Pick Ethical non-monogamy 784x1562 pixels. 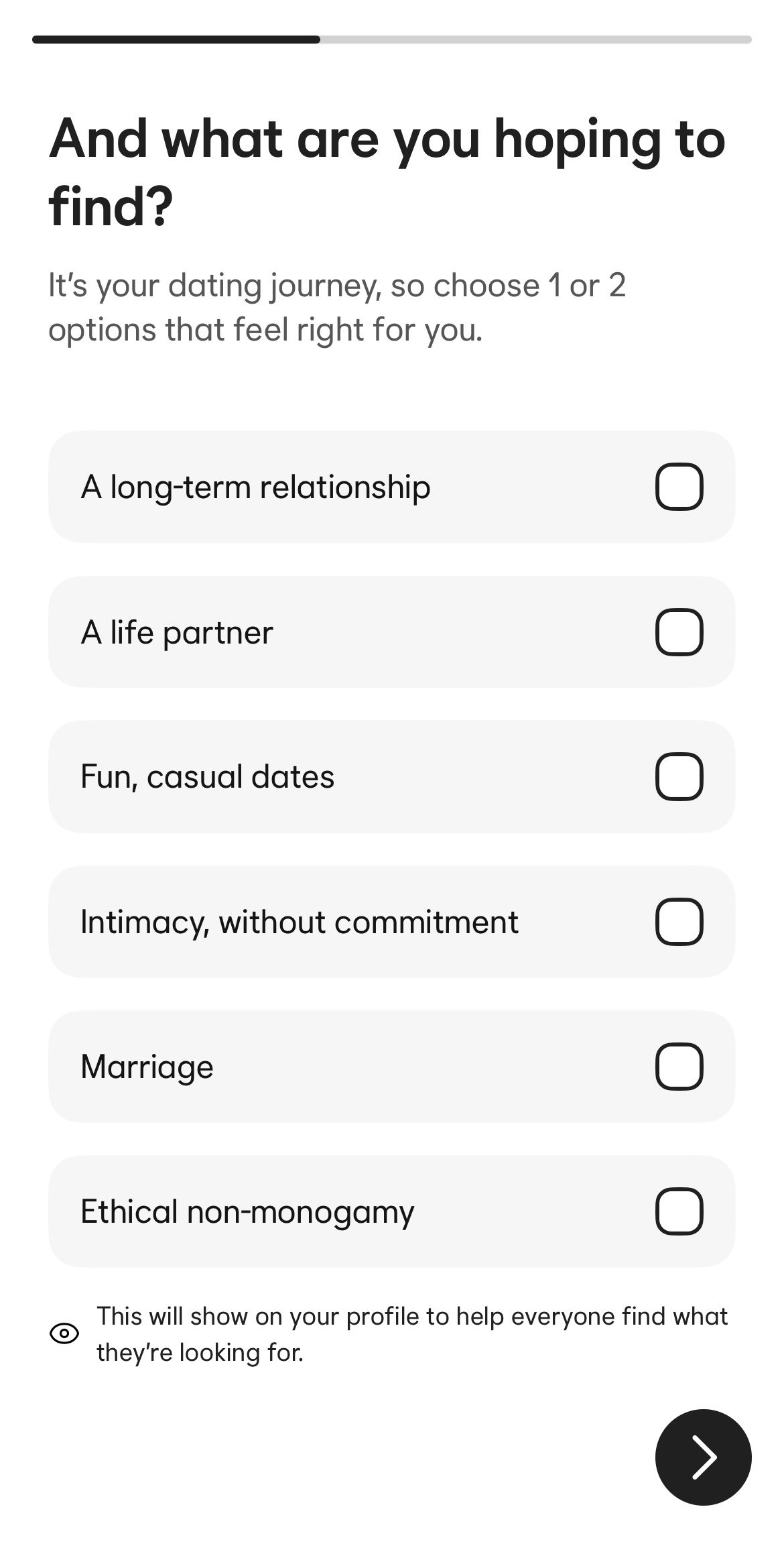tap(679, 1211)
